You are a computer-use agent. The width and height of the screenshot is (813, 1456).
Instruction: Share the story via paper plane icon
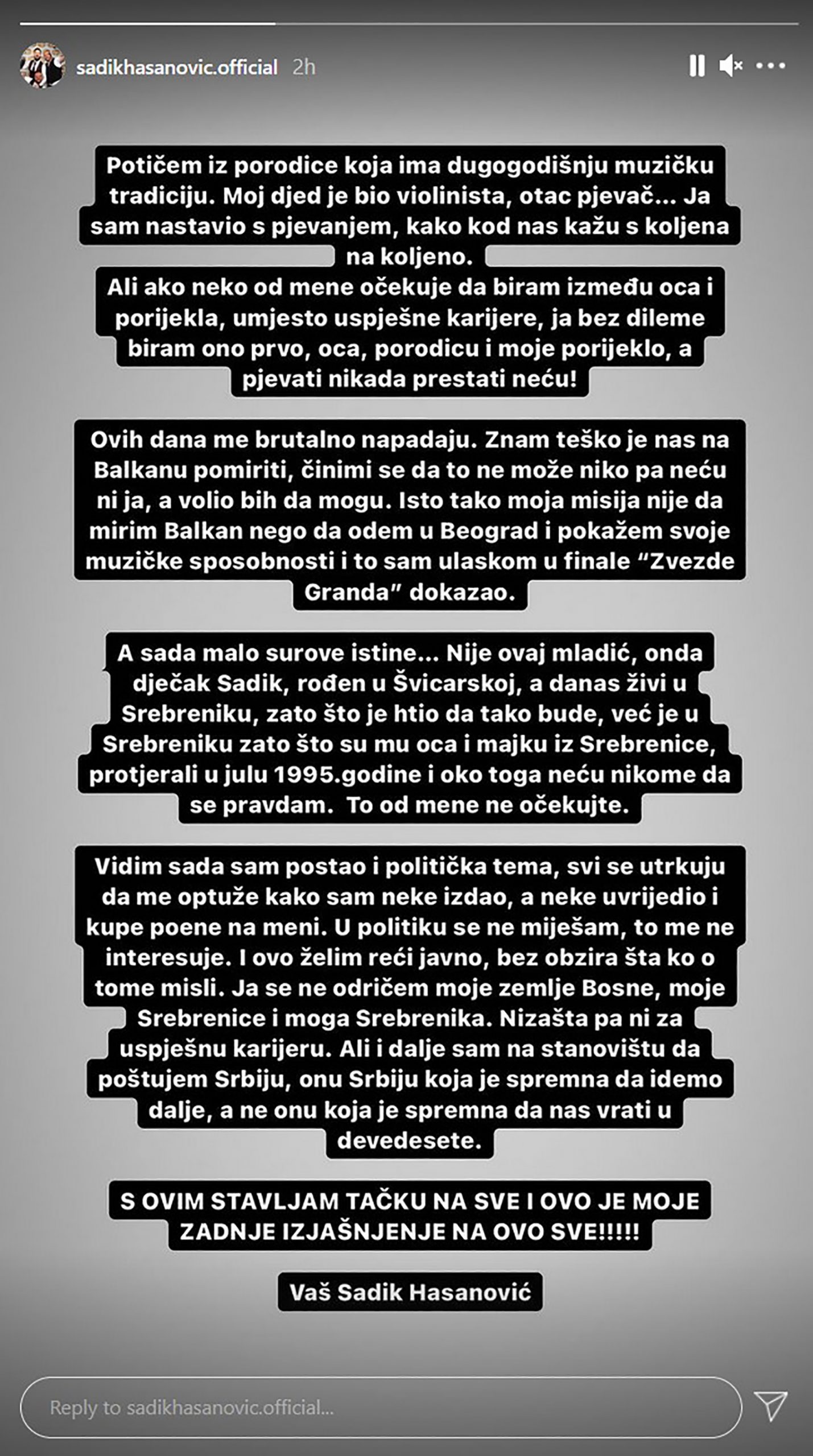771,1407
